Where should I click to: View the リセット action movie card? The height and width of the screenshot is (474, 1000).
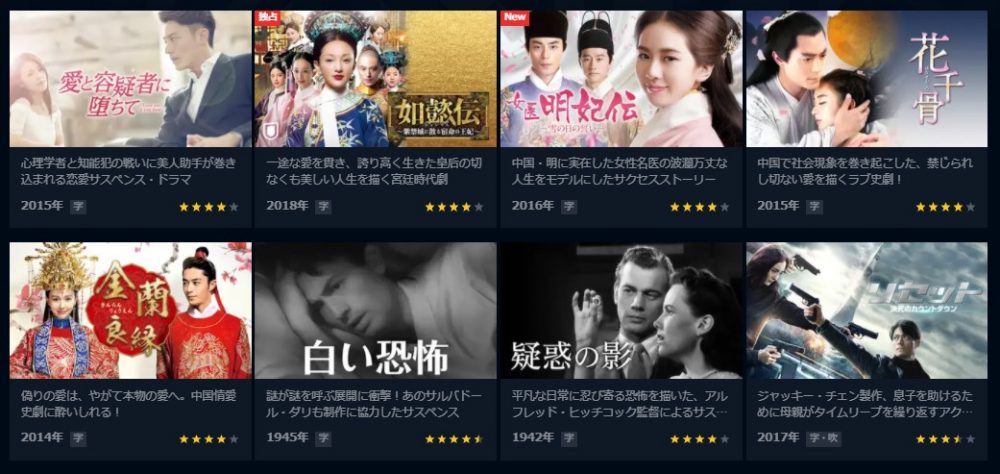(x=866, y=311)
